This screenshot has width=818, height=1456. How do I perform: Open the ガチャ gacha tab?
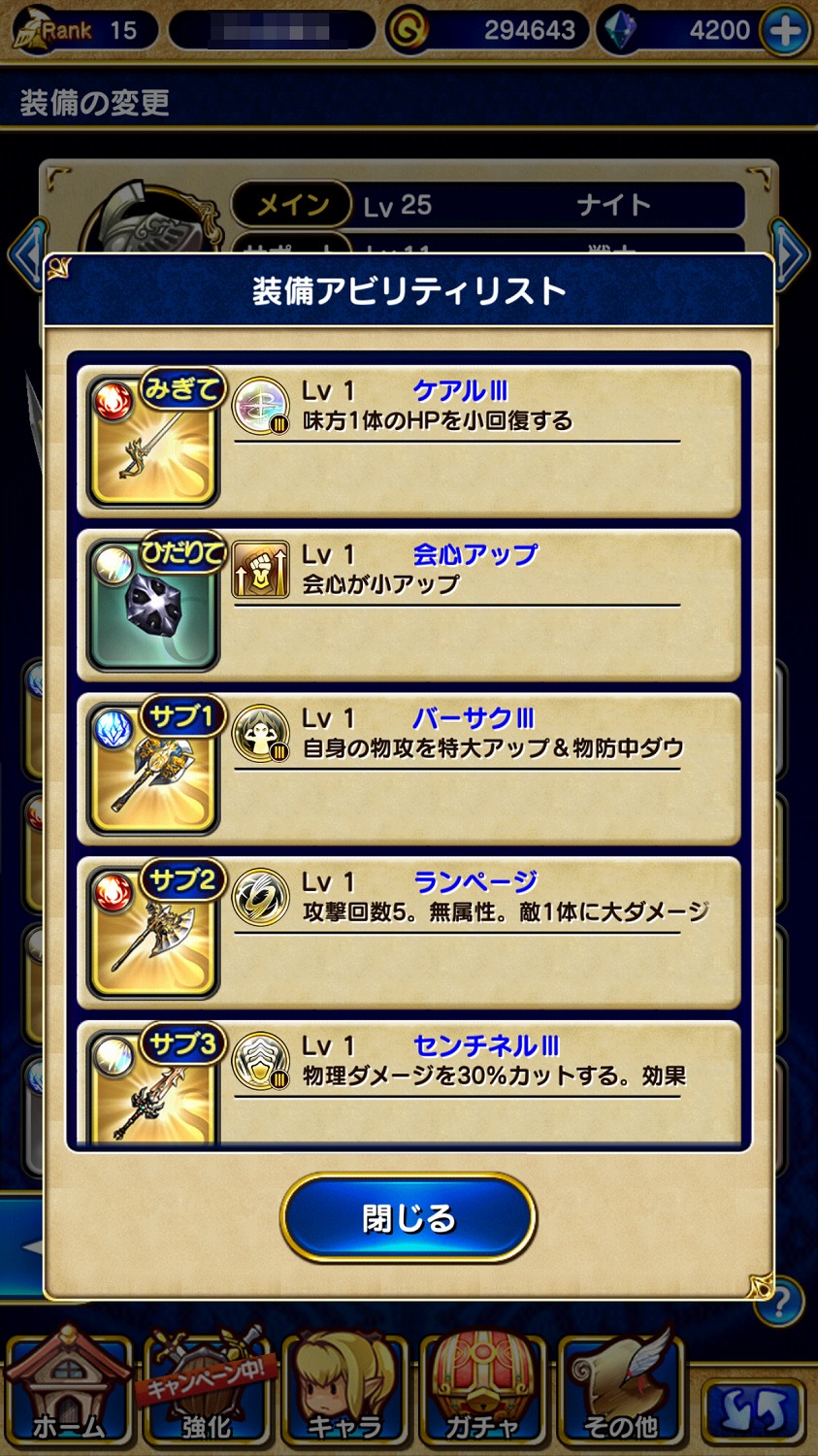coord(482,1388)
